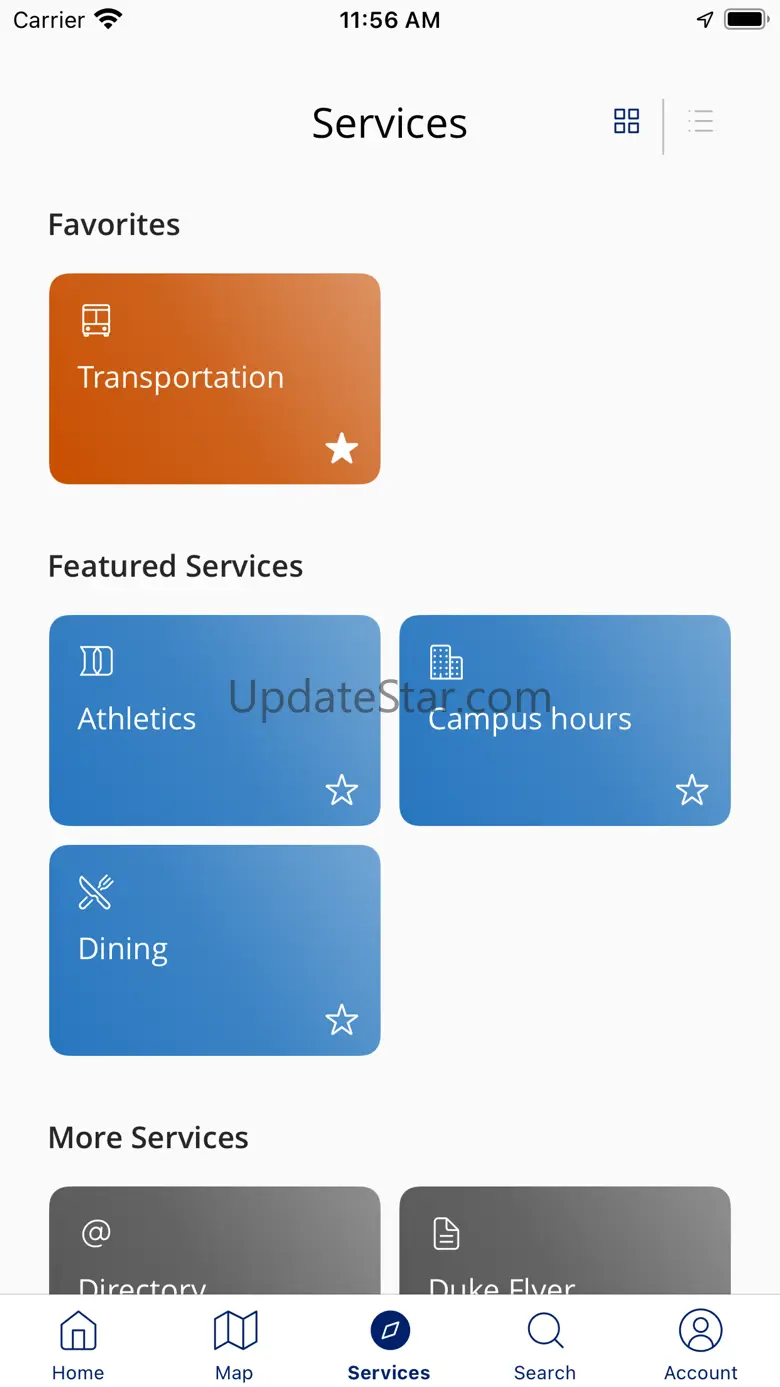Select the Services tab
This screenshot has width=780, height=1387.
coord(389,1345)
